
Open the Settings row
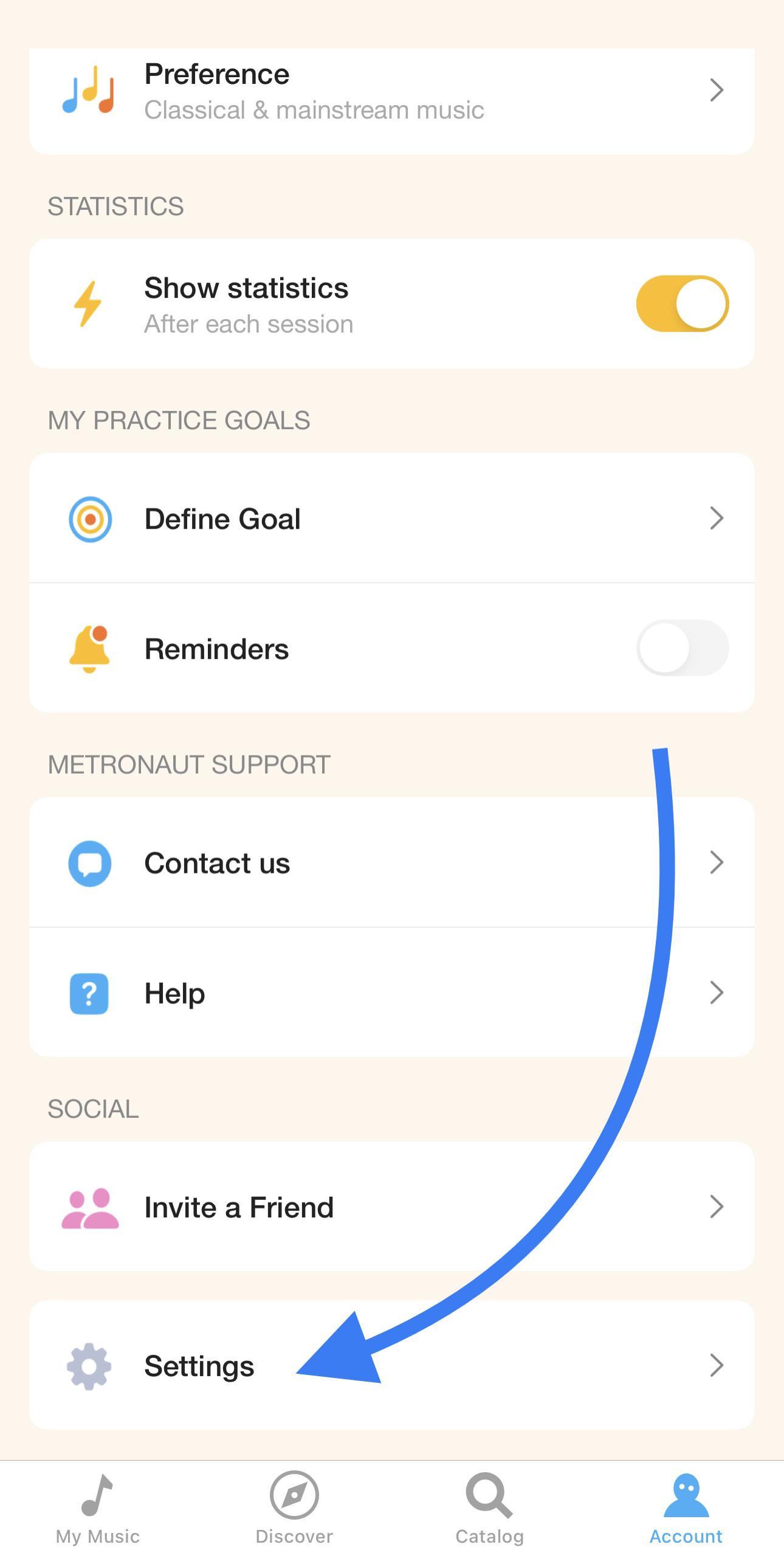(x=392, y=1365)
